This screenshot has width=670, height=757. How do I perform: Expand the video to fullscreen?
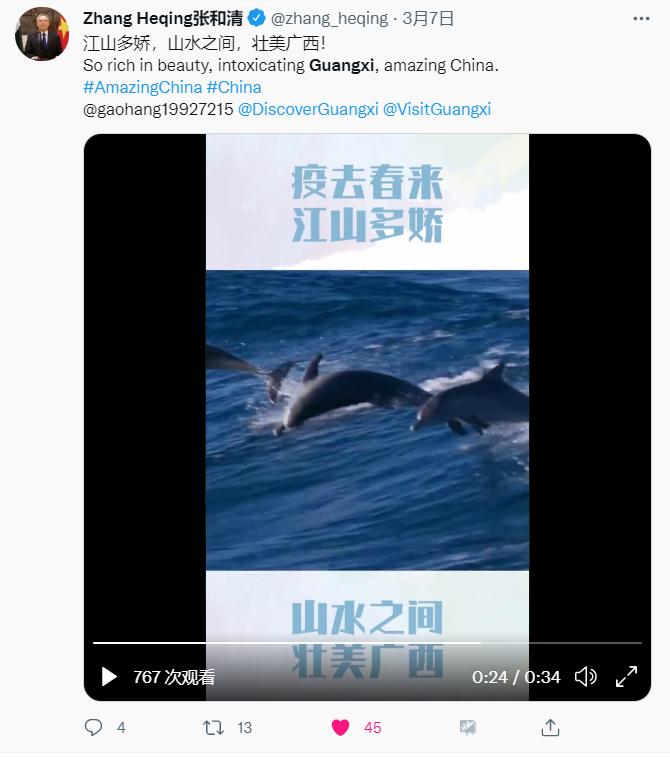tap(627, 677)
